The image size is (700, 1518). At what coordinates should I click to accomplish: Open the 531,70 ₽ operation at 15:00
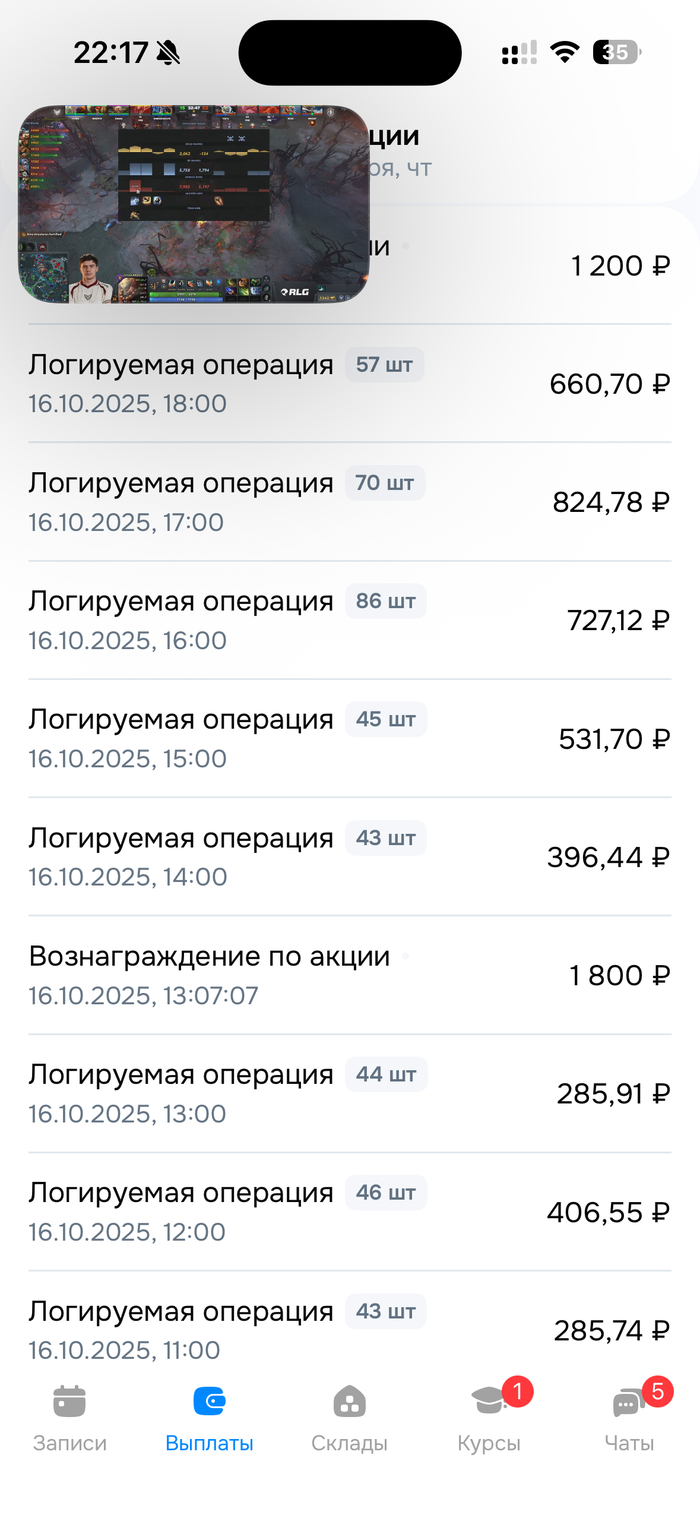point(349,738)
